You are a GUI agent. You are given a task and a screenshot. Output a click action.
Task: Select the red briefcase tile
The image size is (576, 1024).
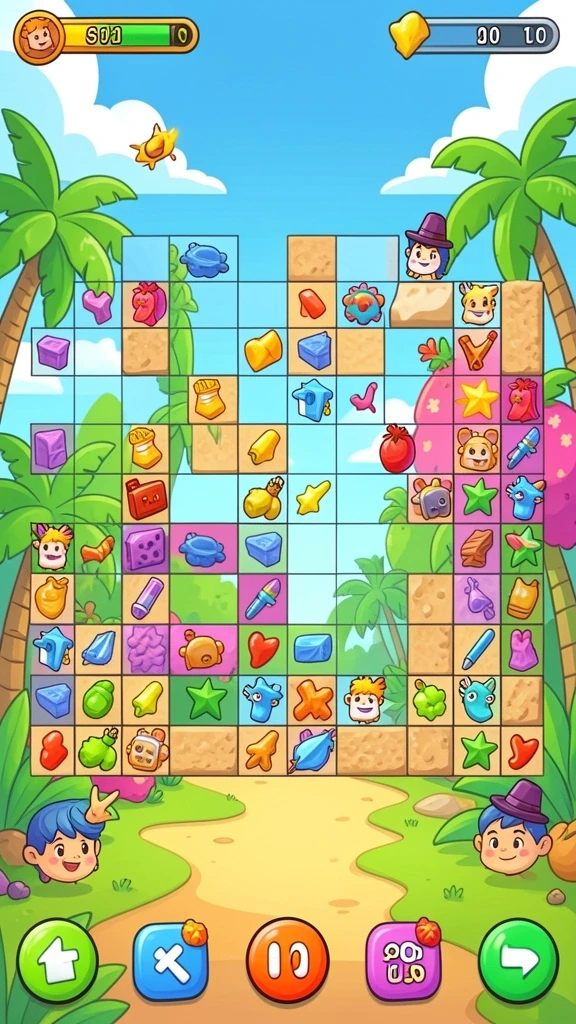(x=146, y=499)
